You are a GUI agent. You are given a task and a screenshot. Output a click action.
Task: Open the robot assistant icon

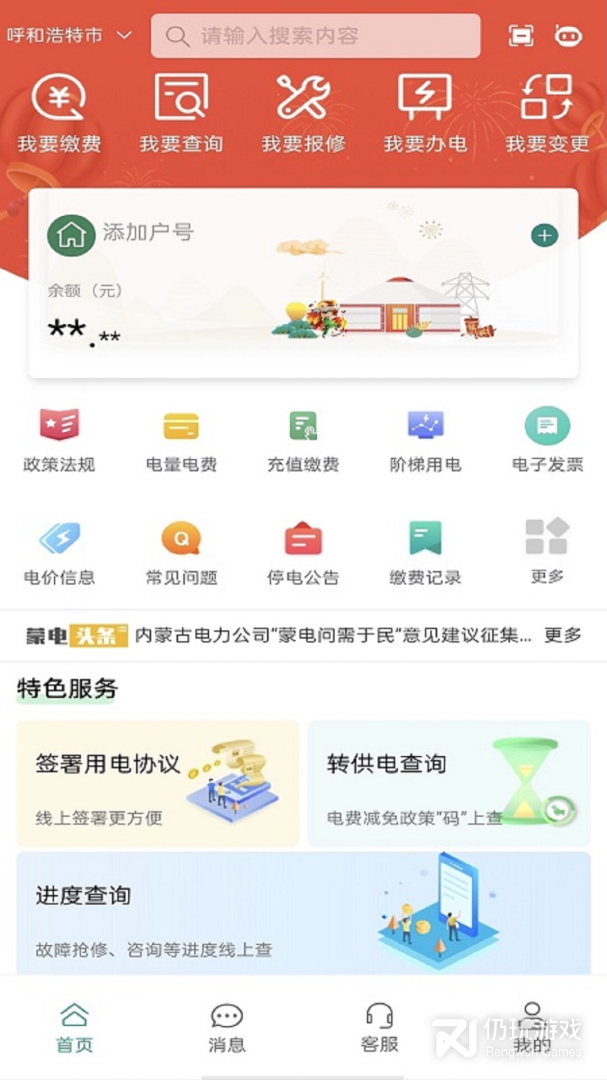[567, 36]
